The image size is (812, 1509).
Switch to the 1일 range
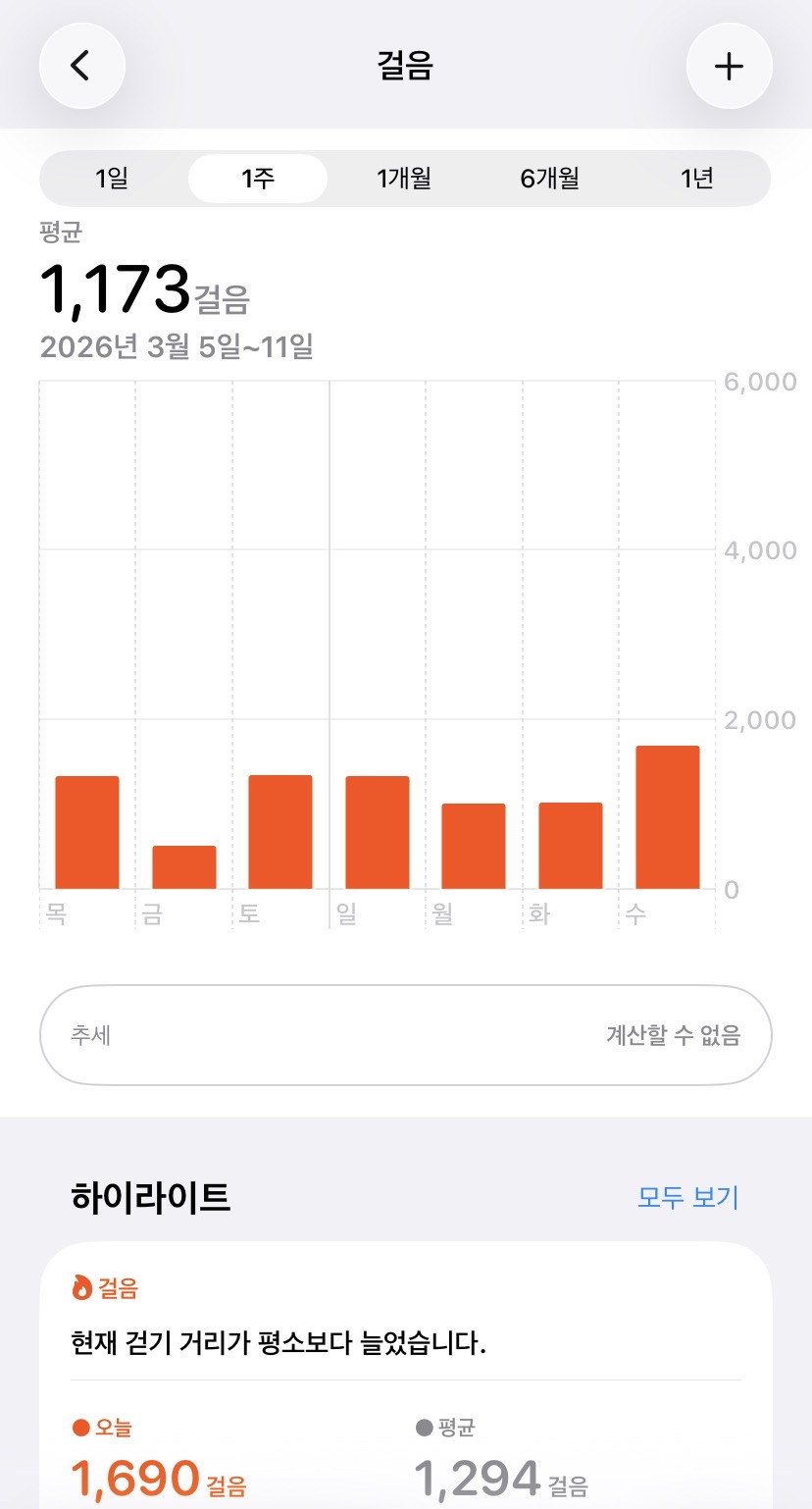click(x=112, y=179)
